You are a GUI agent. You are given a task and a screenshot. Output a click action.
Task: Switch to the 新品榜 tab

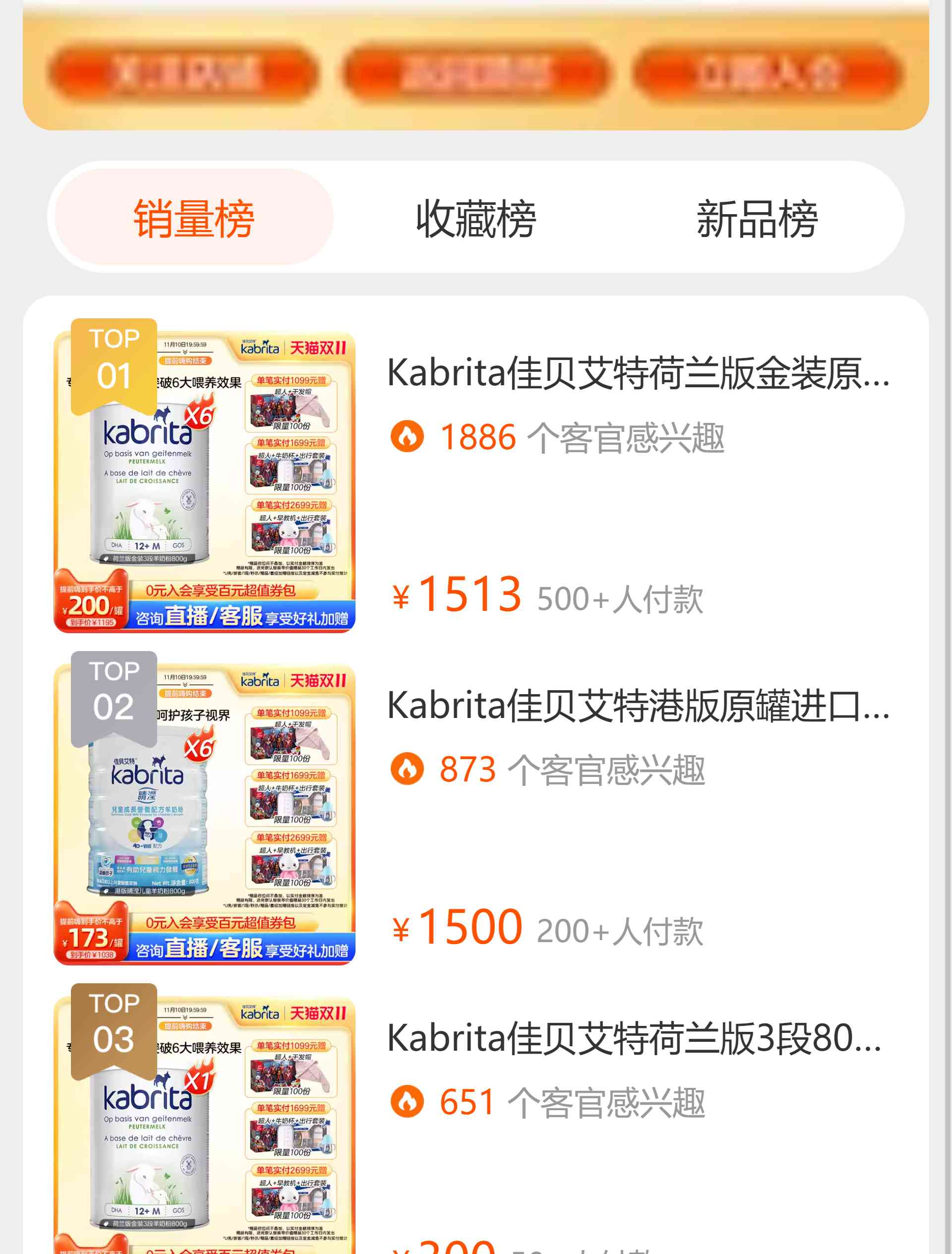758,218
